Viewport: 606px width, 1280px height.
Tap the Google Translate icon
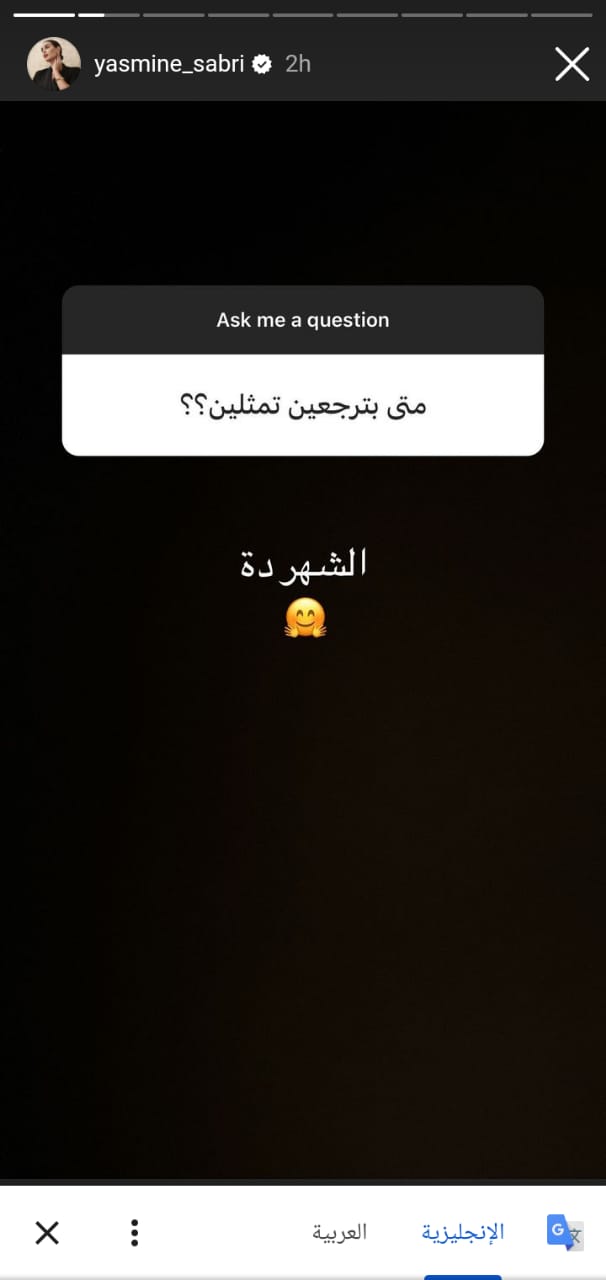pyautogui.click(x=564, y=1232)
